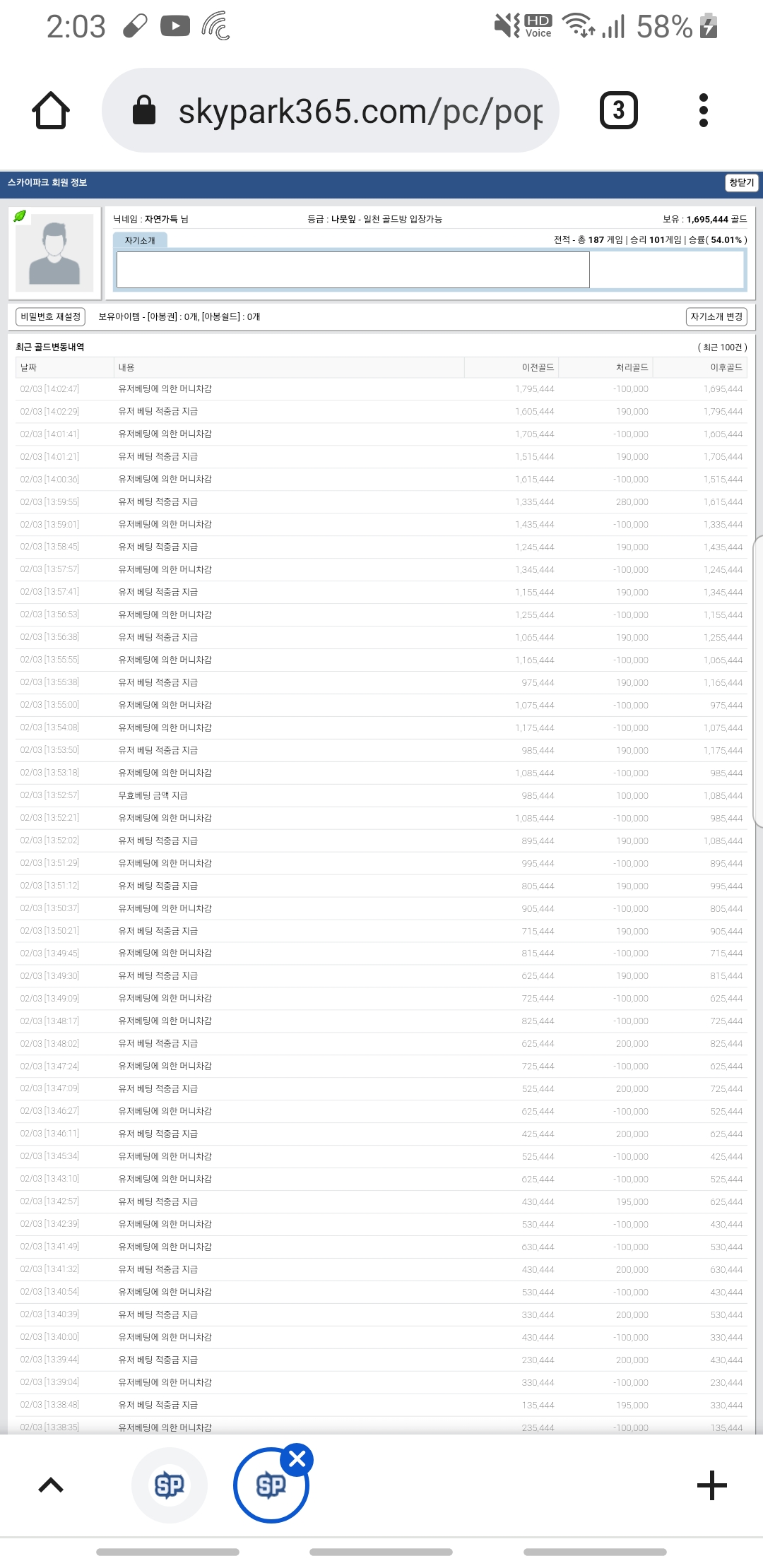Screen dimensions: 763x1568
Task: Tap the 비밀번호 재설정 button
Action: click(x=51, y=316)
